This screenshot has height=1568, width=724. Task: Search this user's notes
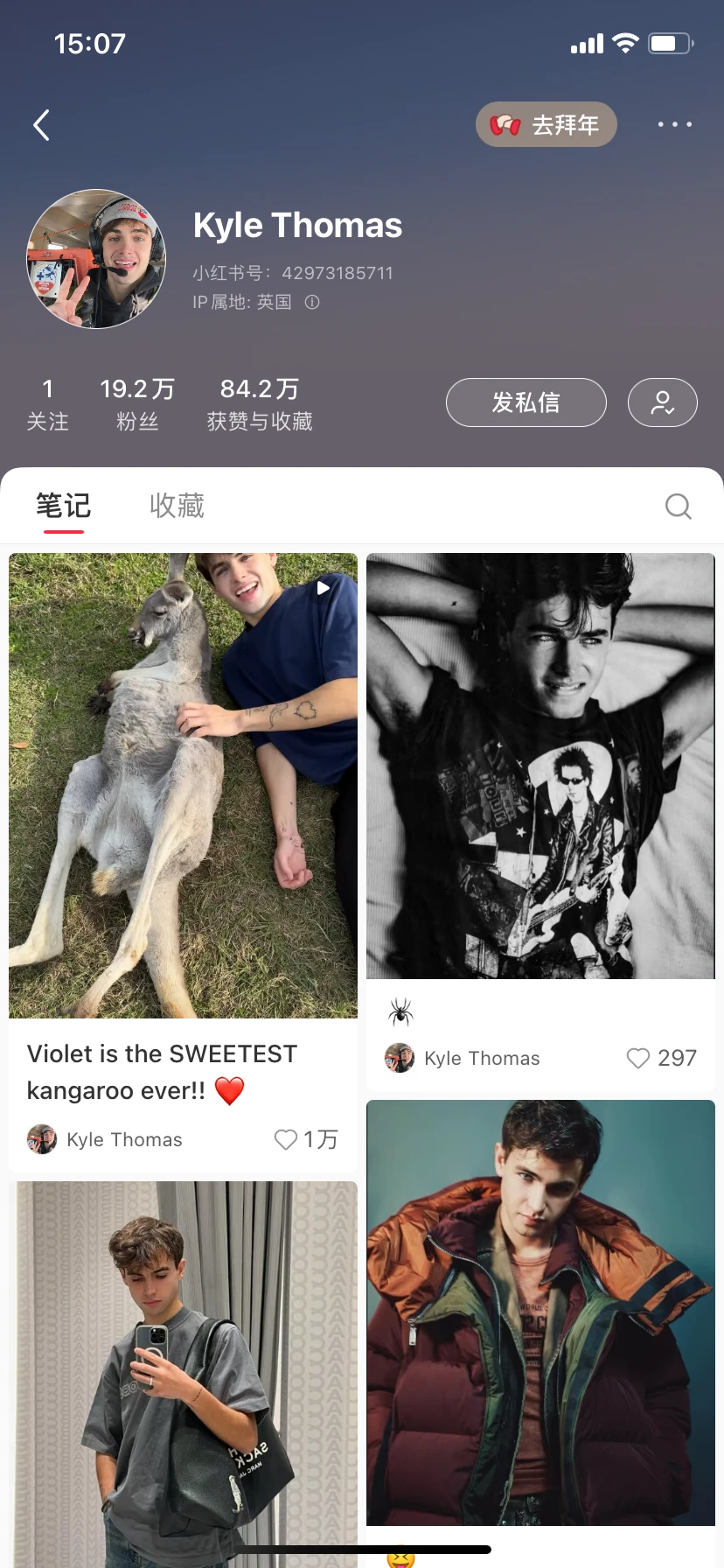678,506
